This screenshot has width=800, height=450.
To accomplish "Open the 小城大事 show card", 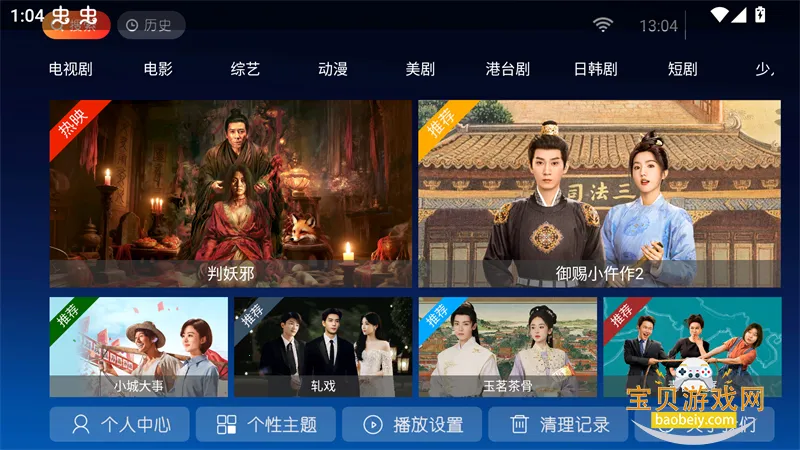I will tap(139, 347).
